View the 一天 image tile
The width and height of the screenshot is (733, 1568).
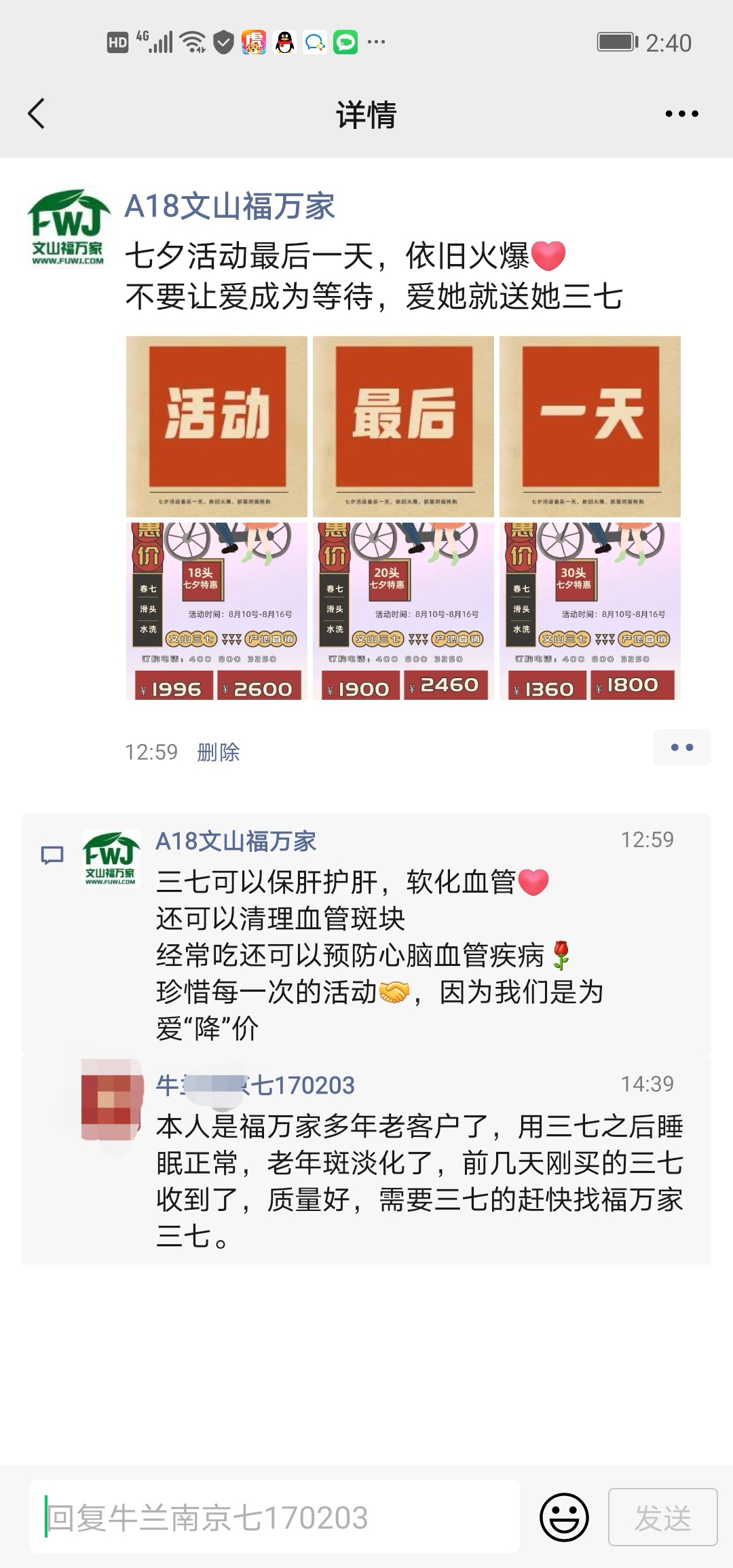pyautogui.click(x=590, y=426)
